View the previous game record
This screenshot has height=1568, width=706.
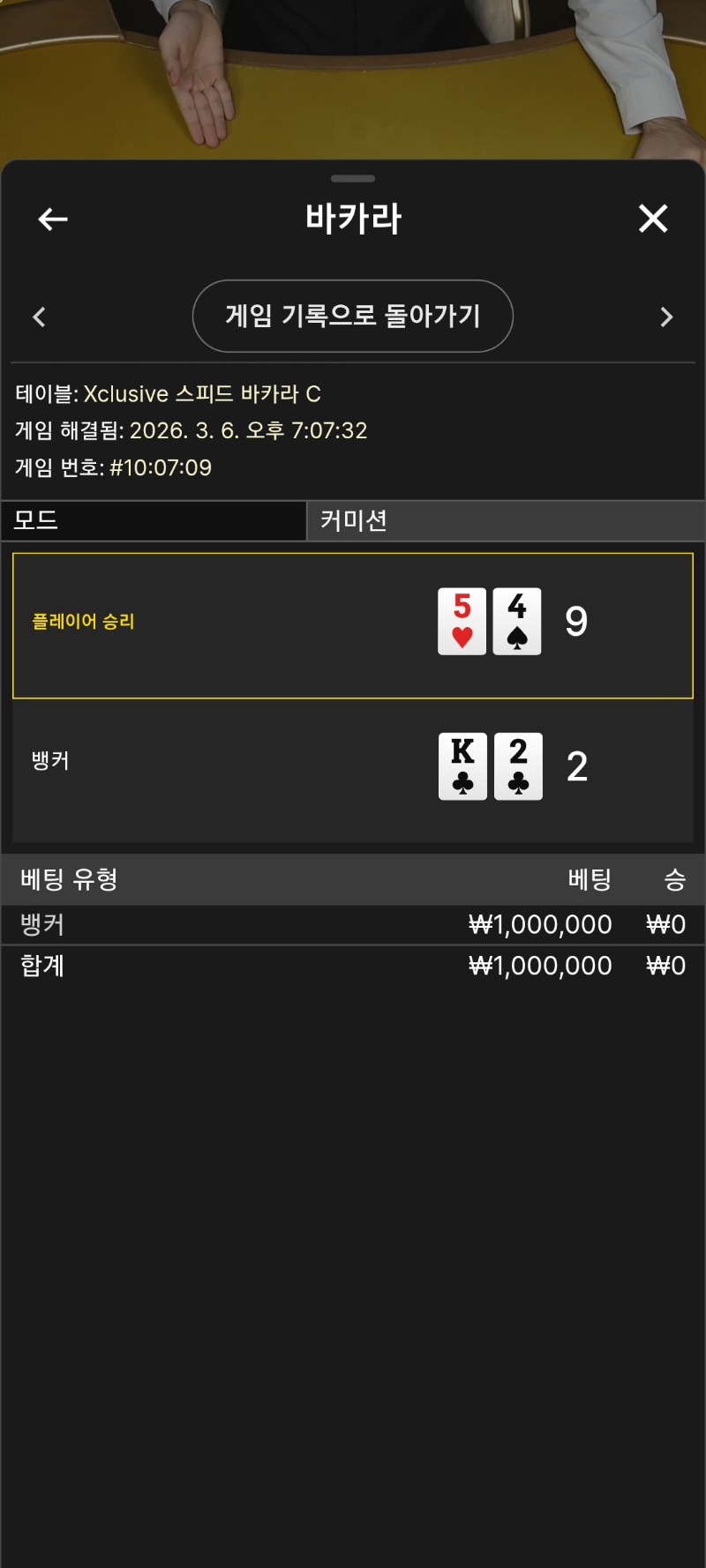point(39,317)
